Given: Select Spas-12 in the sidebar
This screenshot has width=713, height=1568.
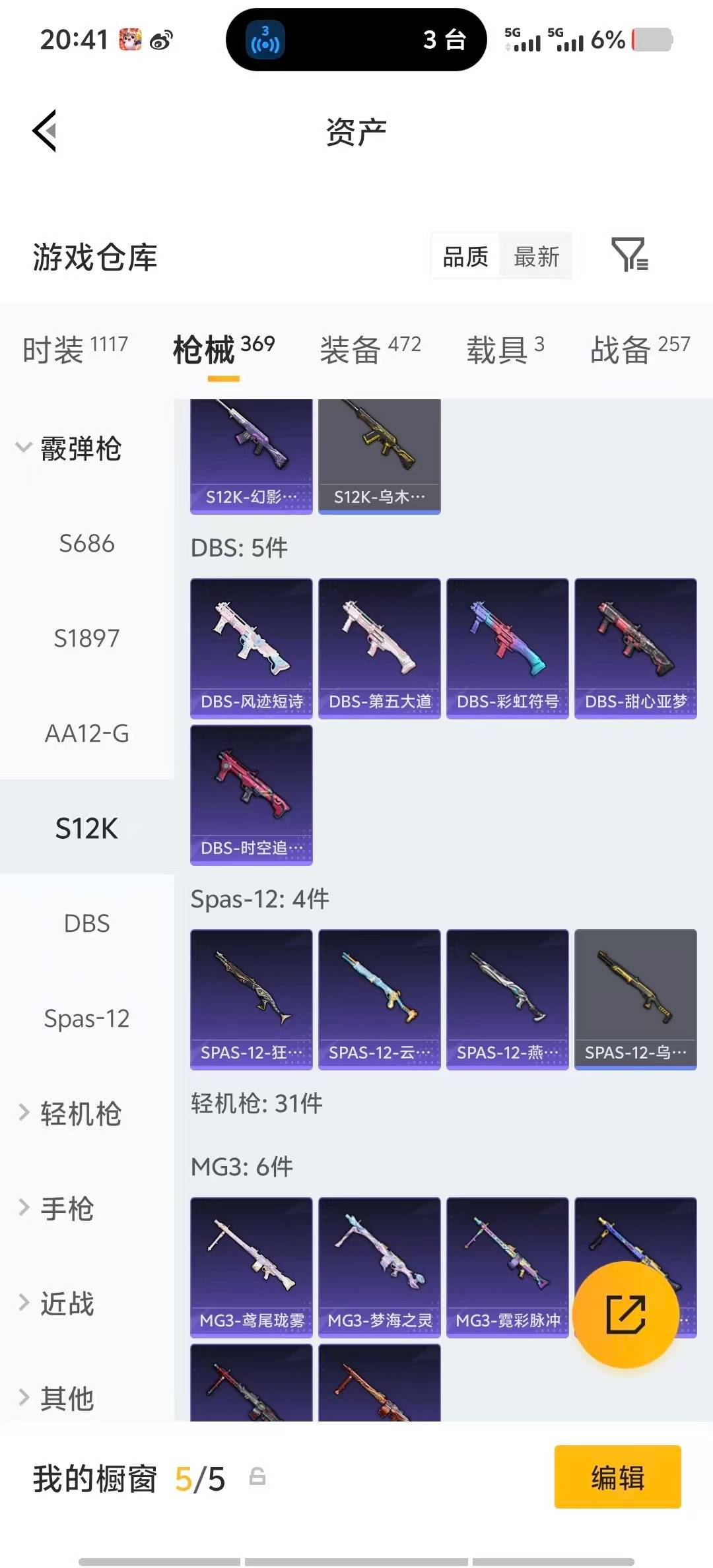Looking at the screenshot, I should click(86, 1018).
